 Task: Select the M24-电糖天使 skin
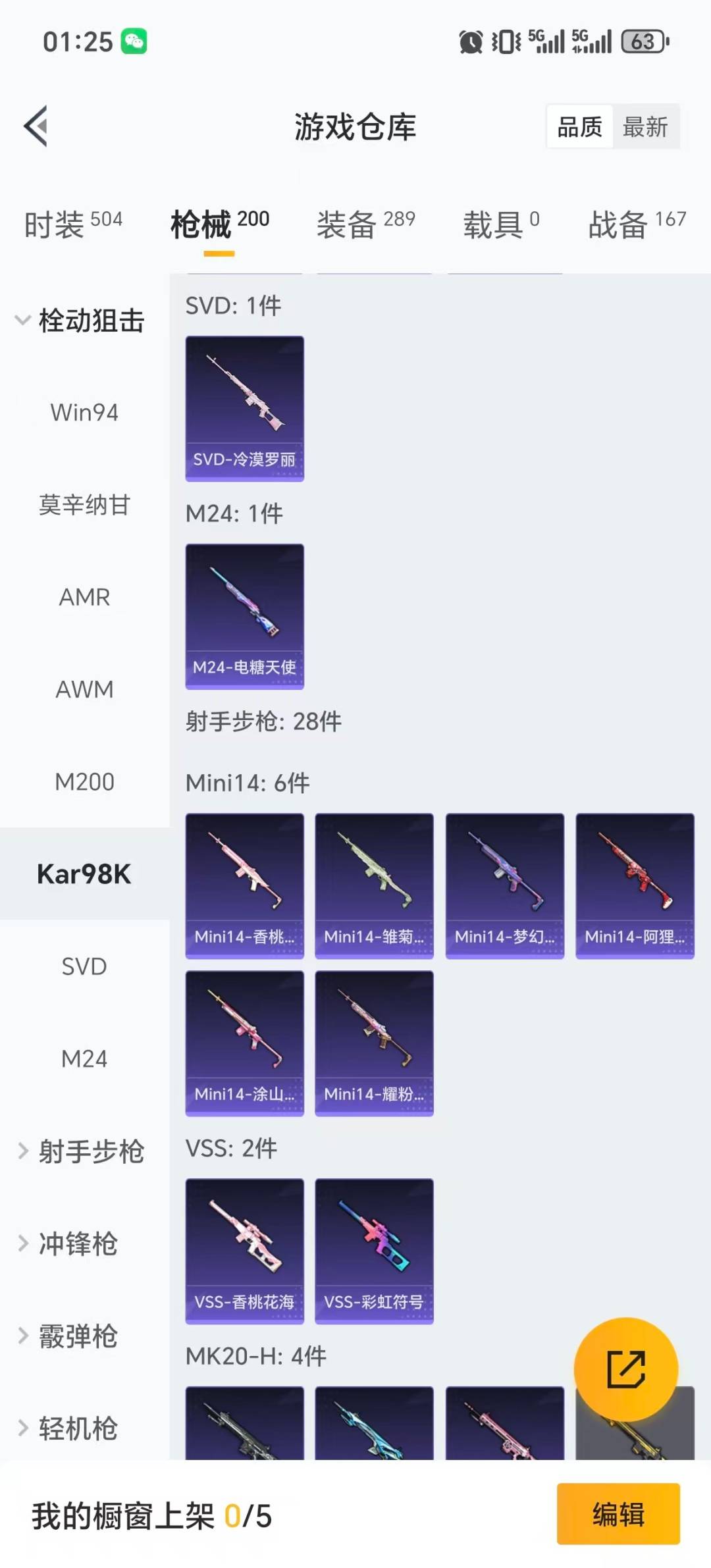click(x=244, y=615)
